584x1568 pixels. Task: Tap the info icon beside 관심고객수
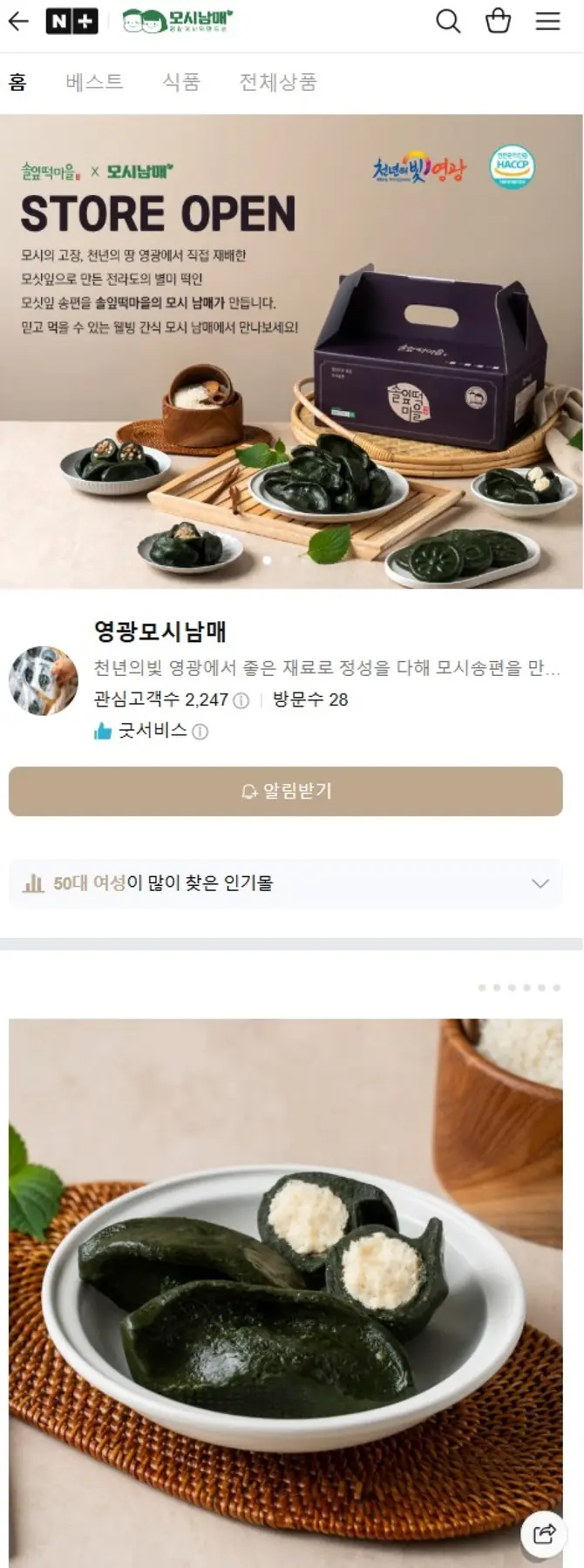coord(241,700)
